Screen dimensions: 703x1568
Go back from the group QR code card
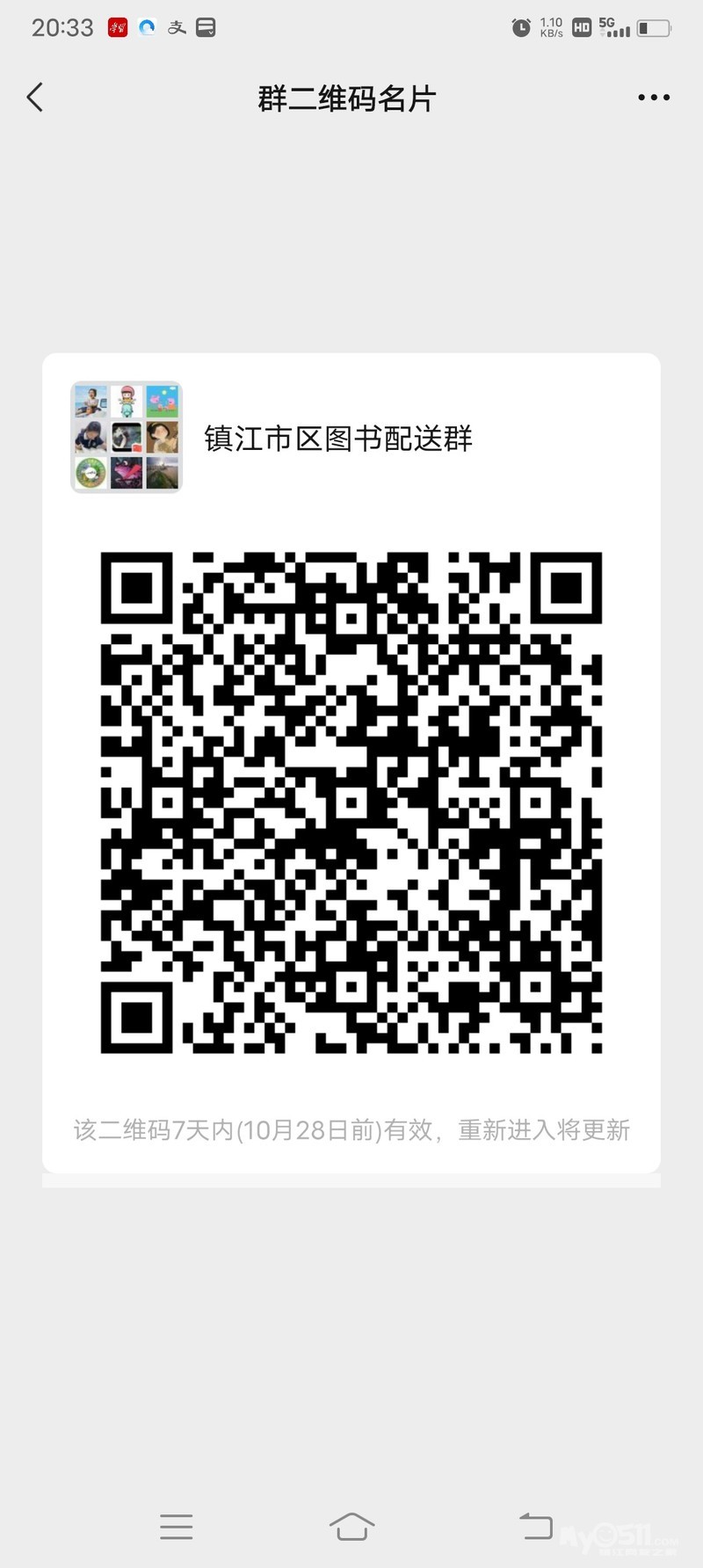tap(35, 98)
